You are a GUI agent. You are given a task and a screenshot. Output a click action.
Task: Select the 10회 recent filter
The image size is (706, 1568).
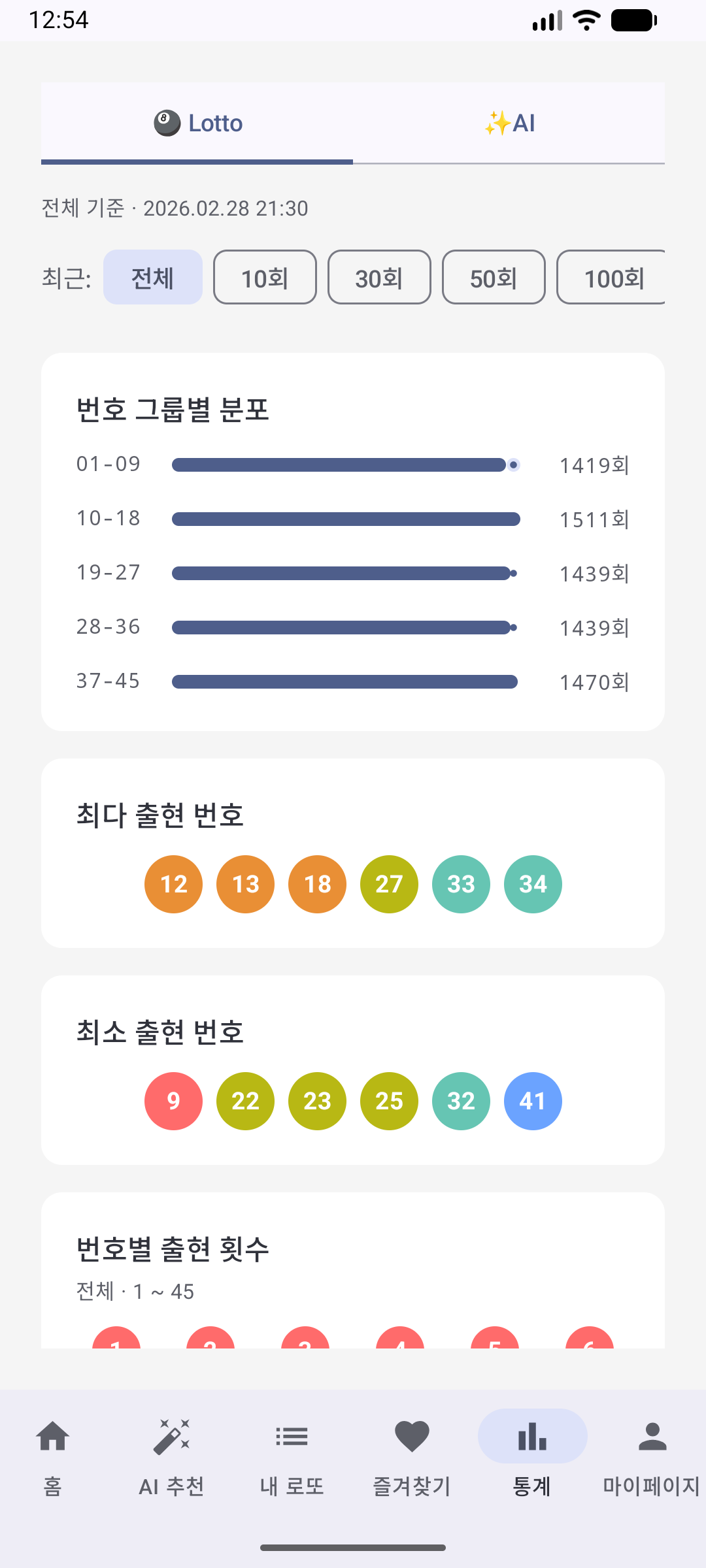point(265,277)
